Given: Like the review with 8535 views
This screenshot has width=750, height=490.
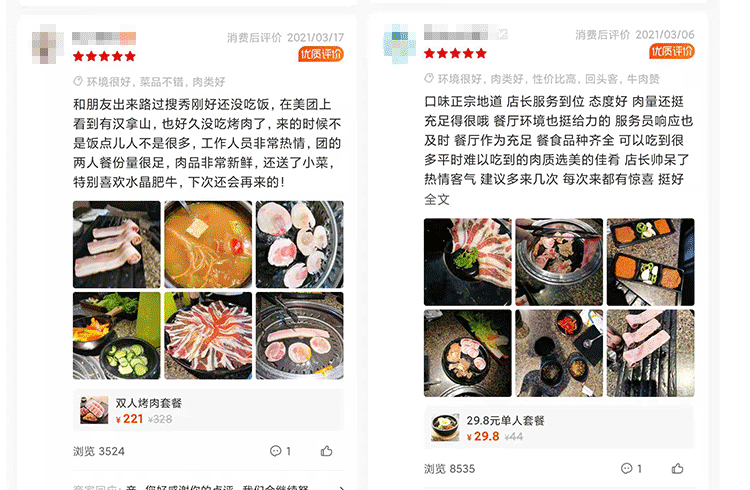Looking at the screenshot, I should pos(677,468).
